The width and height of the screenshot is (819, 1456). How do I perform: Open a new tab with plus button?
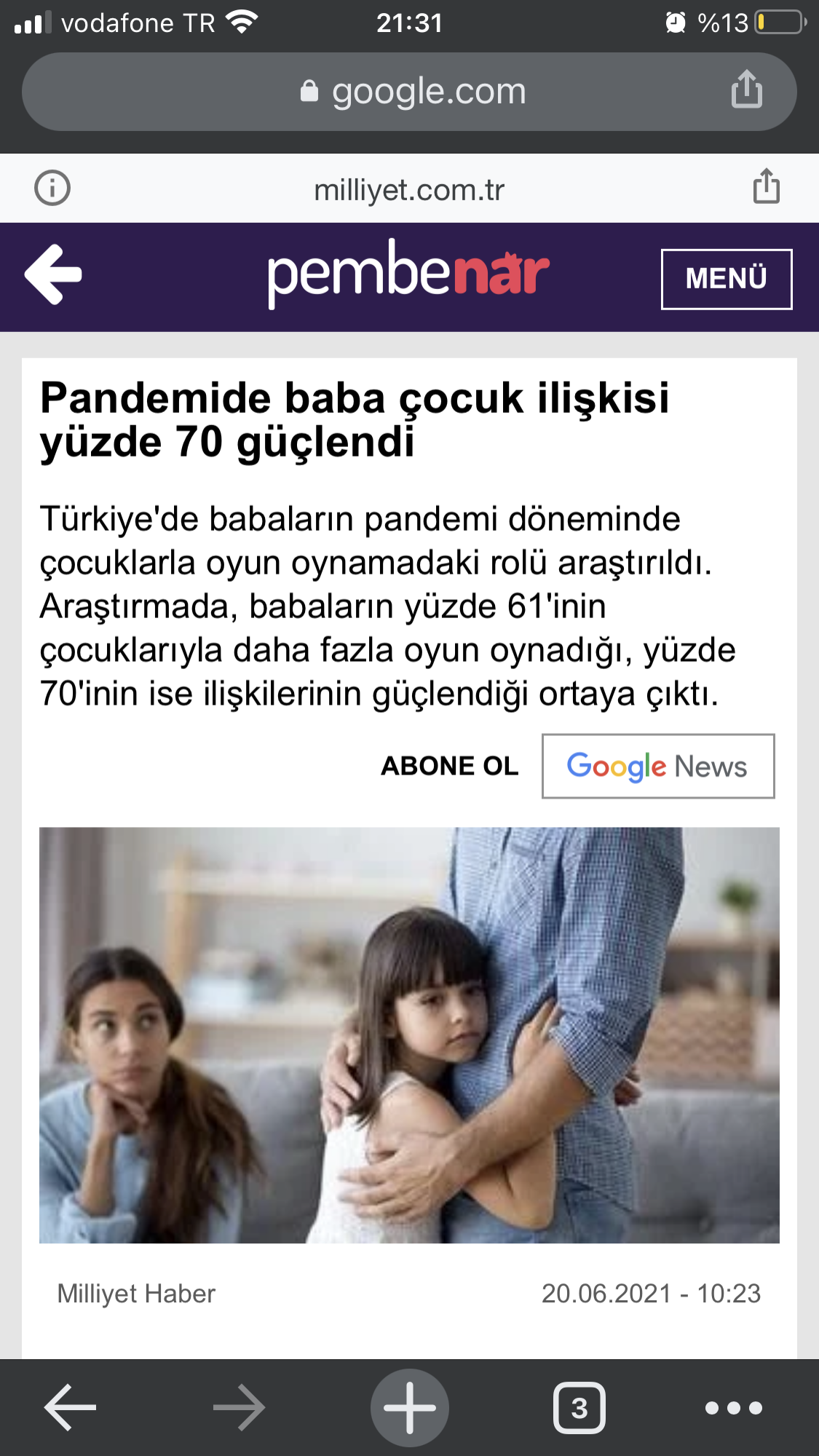(x=410, y=1408)
